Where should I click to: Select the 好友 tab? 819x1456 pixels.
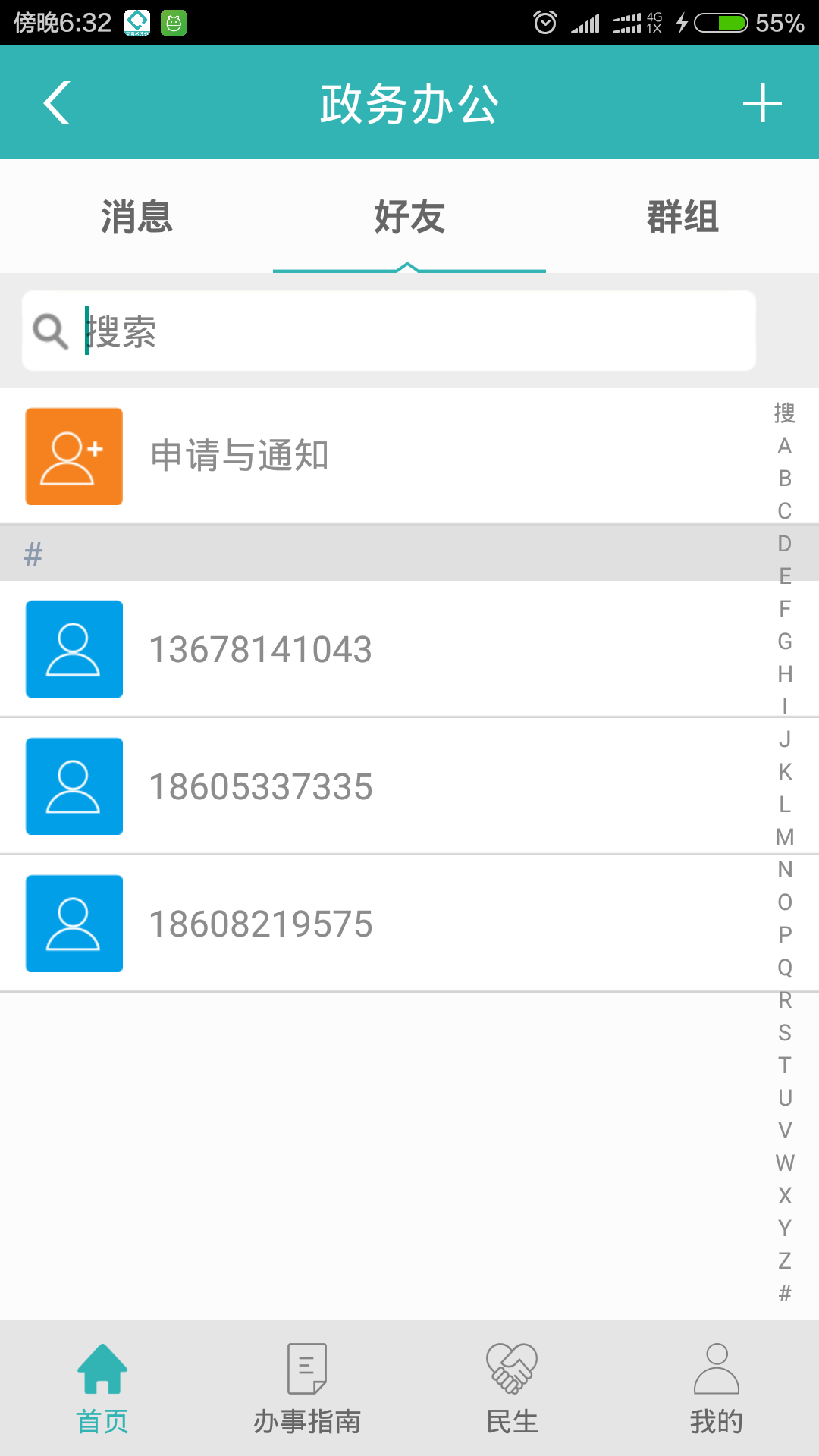(409, 217)
